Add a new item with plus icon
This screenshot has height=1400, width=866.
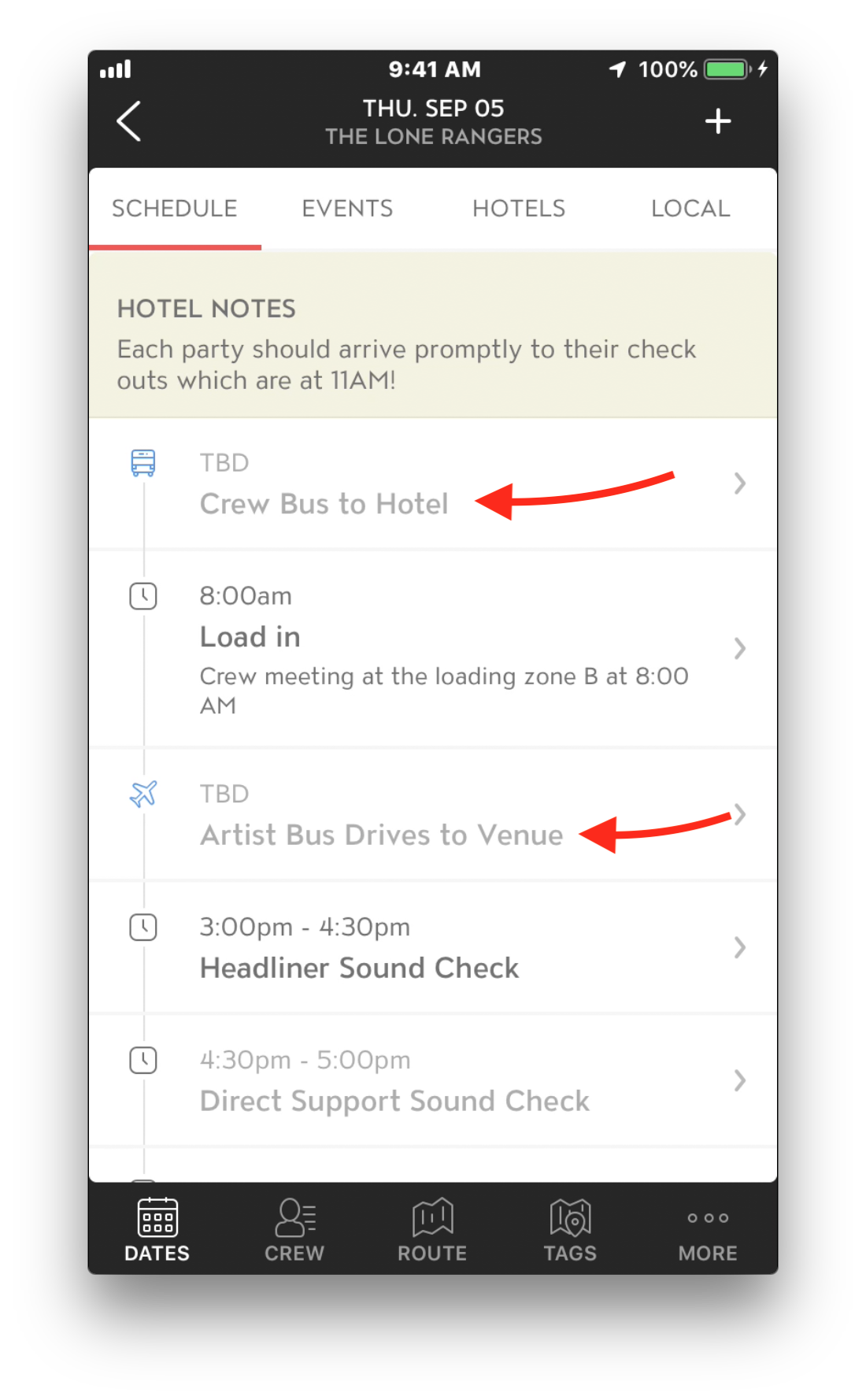tap(717, 121)
